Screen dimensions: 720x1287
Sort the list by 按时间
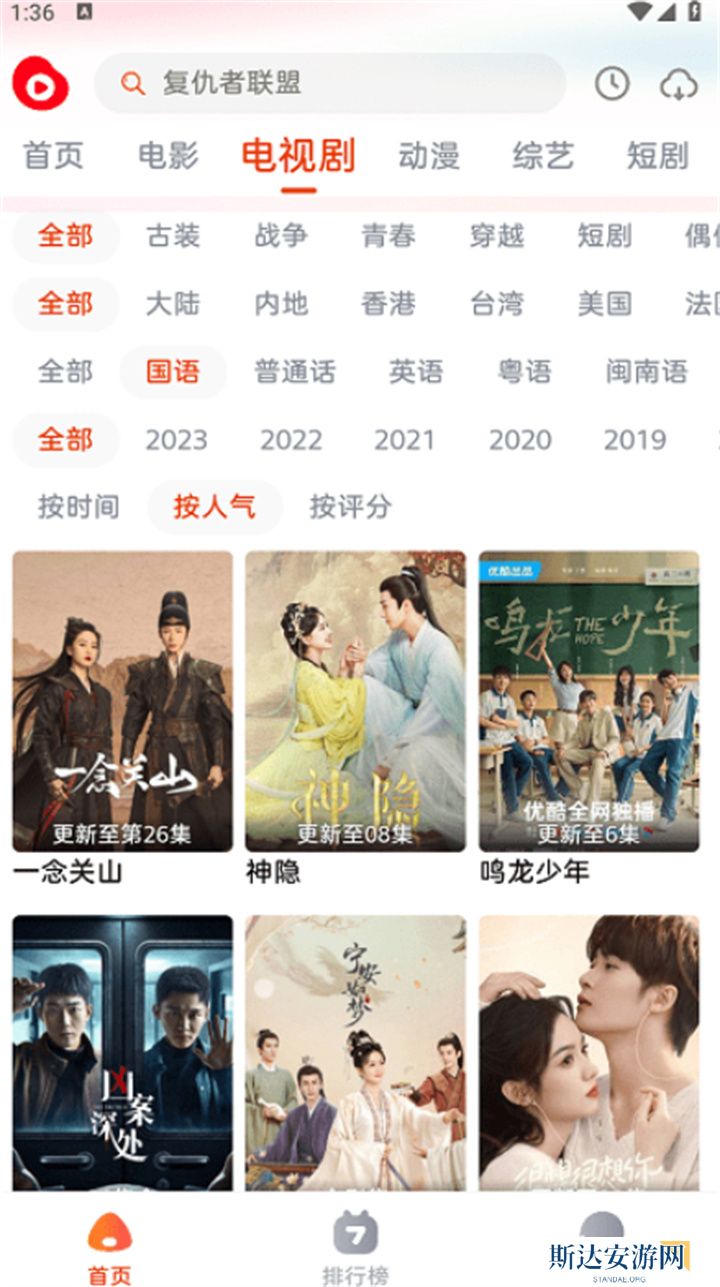tap(78, 507)
